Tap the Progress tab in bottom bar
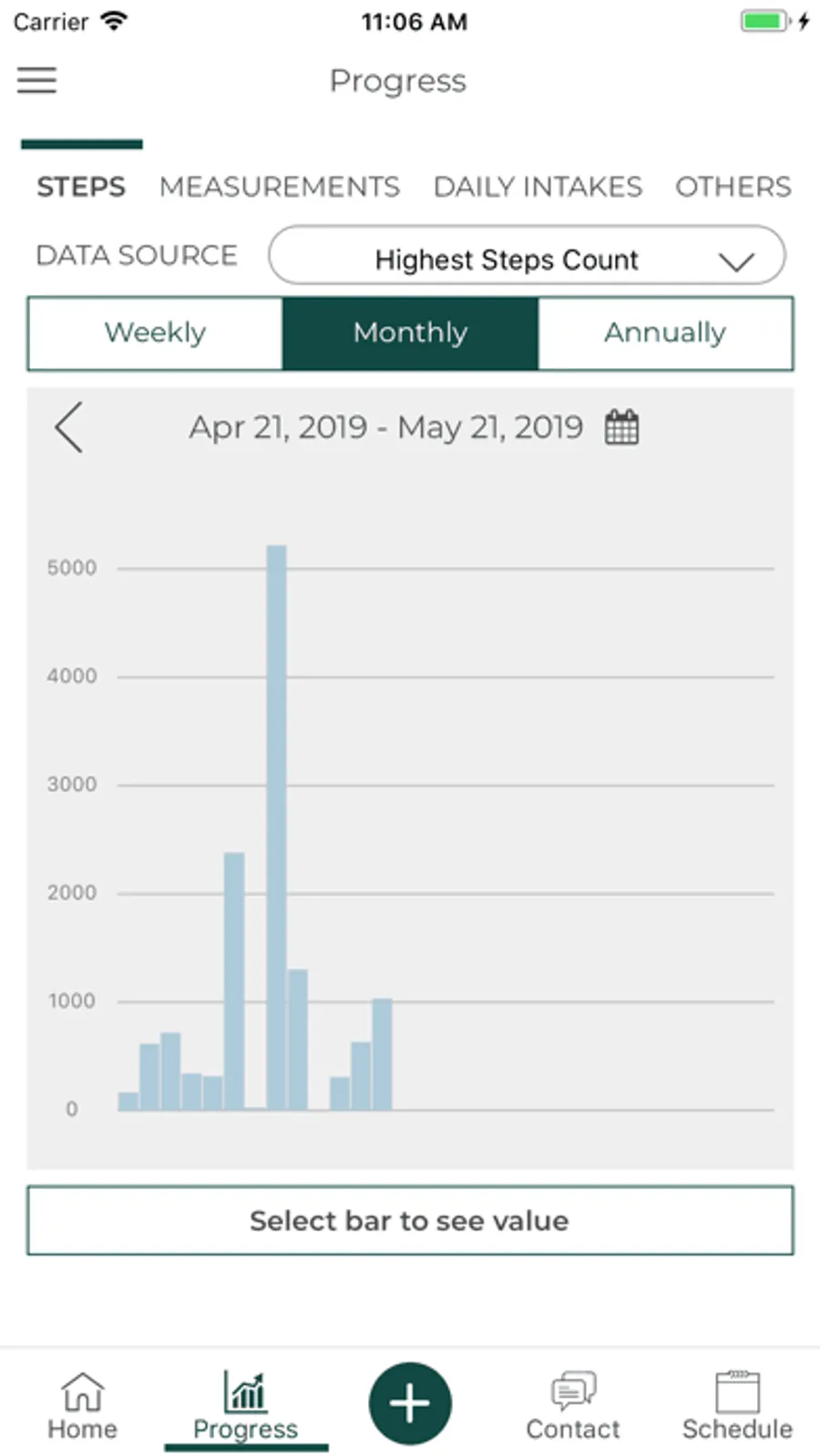Image resolution: width=820 pixels, height=1456 pixels. 246,1407
